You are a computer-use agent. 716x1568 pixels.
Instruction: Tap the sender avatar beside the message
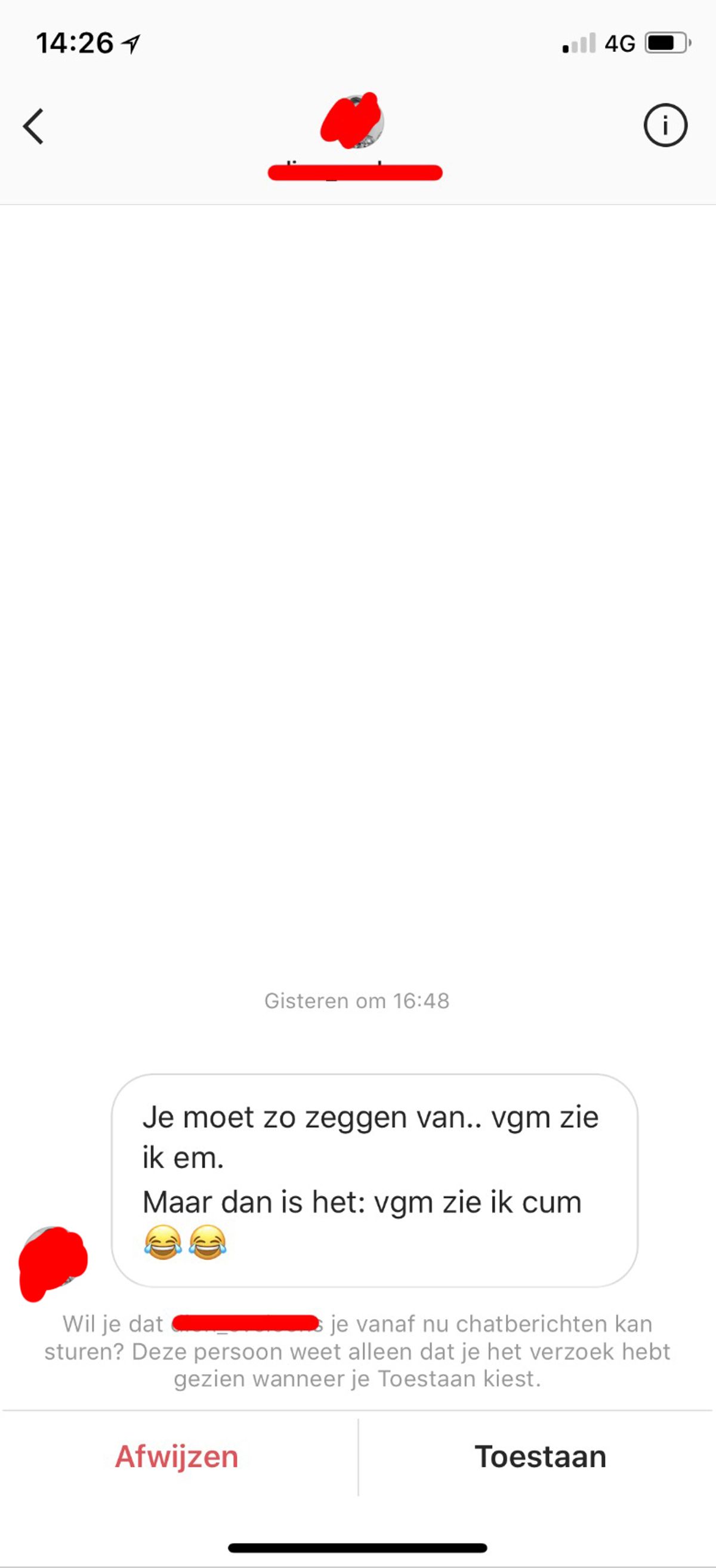coord(53,1261)
